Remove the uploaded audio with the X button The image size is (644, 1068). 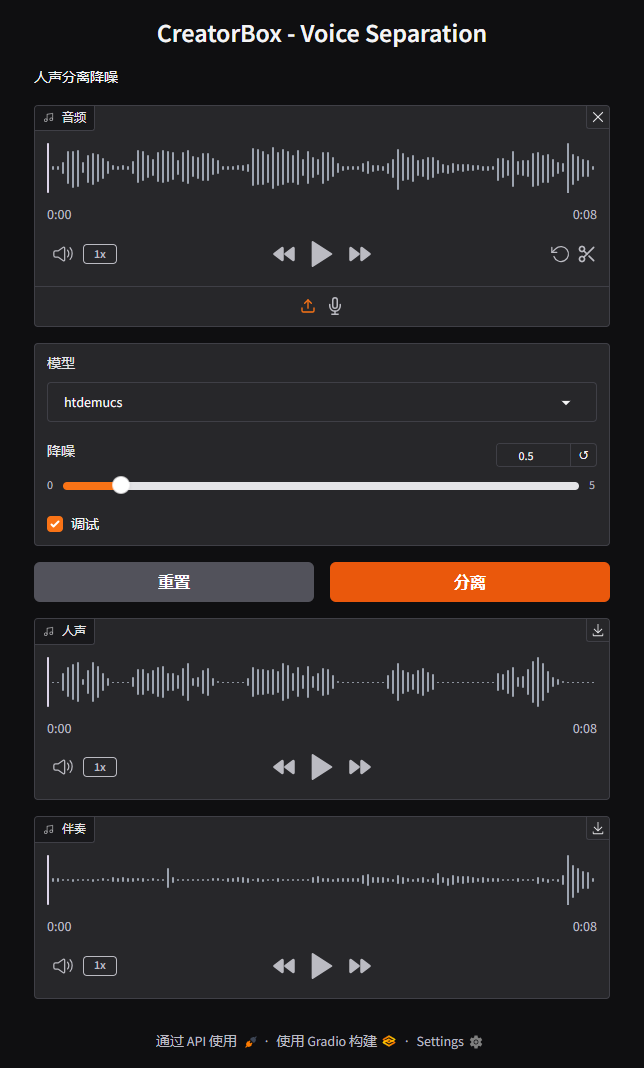pyautogui.click(x=598, y=117)
